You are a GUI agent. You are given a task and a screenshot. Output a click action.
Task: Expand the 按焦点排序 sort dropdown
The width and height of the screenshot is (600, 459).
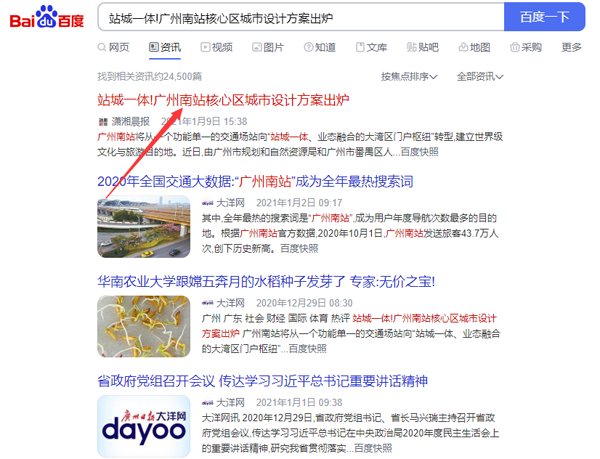pos(408,76)
